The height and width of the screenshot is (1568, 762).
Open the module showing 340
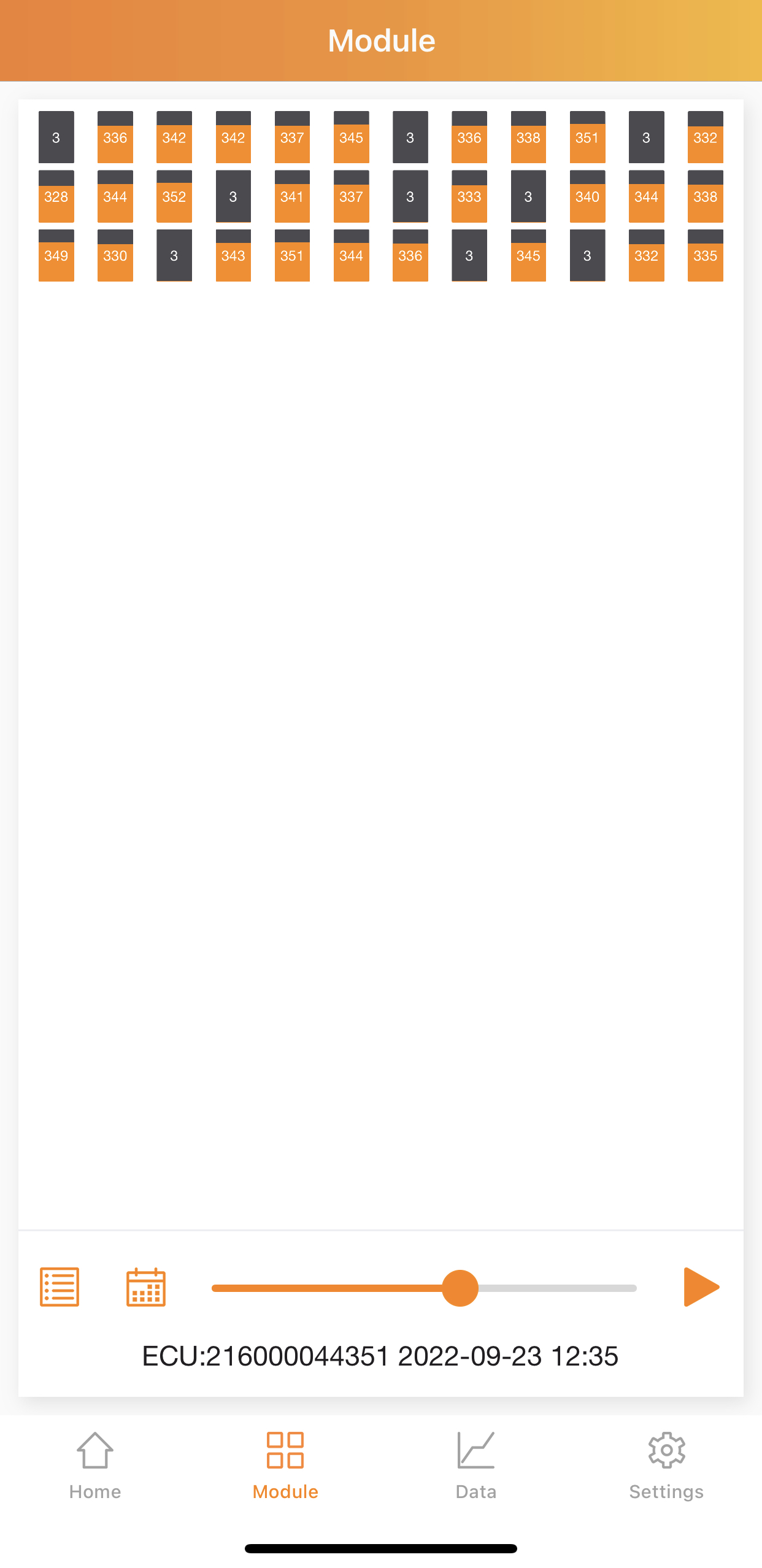pyautogui.click(x=587, y=196)
